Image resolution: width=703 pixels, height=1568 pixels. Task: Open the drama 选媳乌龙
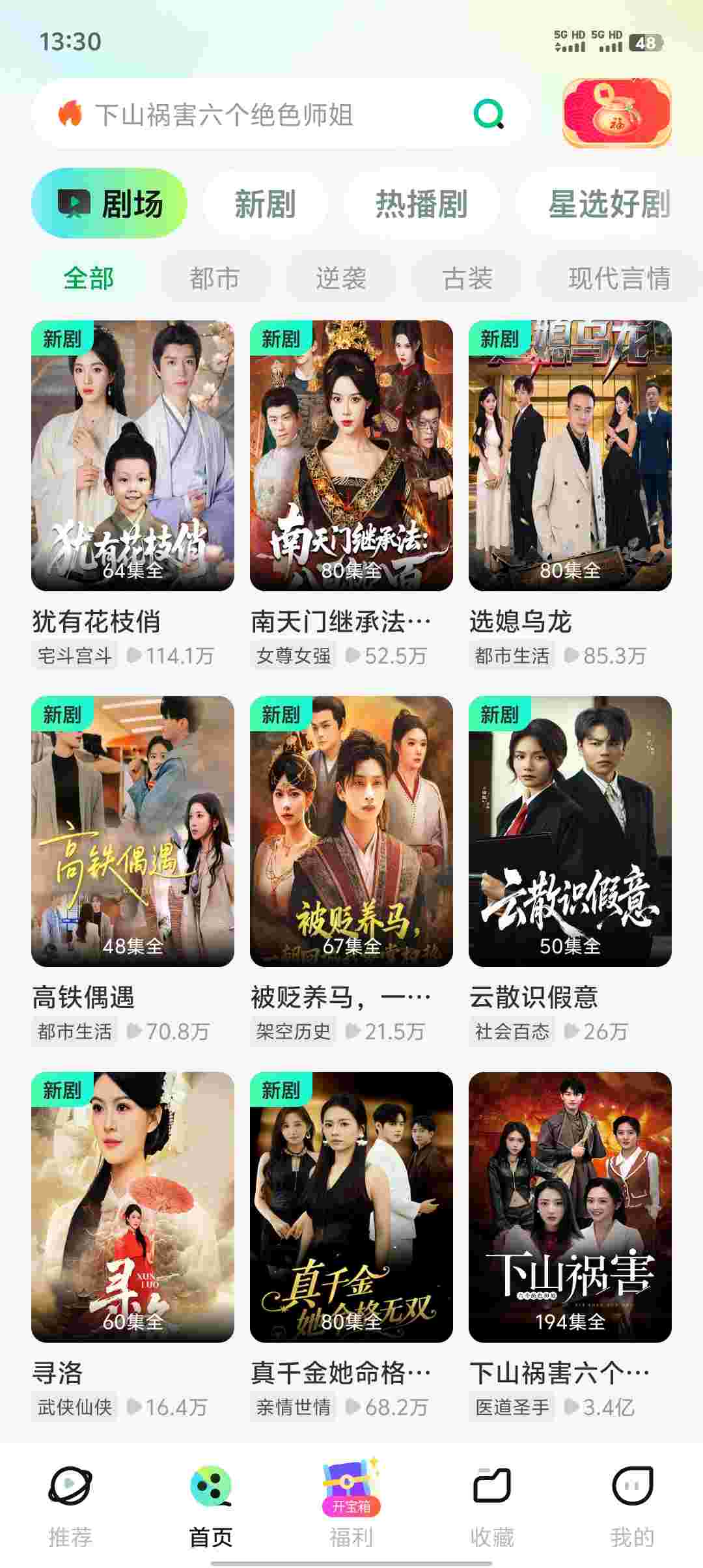pos(570,456)
